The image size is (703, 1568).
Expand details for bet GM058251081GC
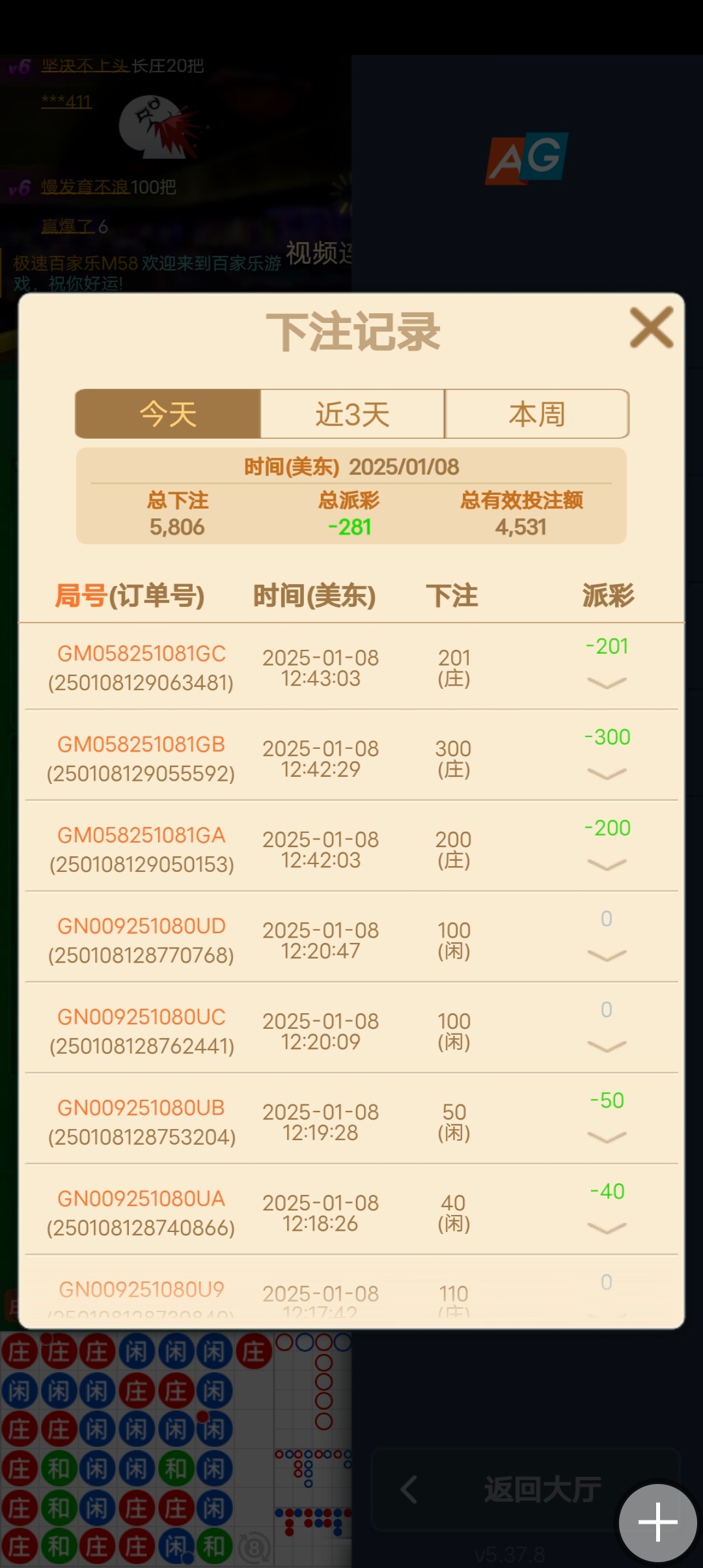tap(606, 682)
